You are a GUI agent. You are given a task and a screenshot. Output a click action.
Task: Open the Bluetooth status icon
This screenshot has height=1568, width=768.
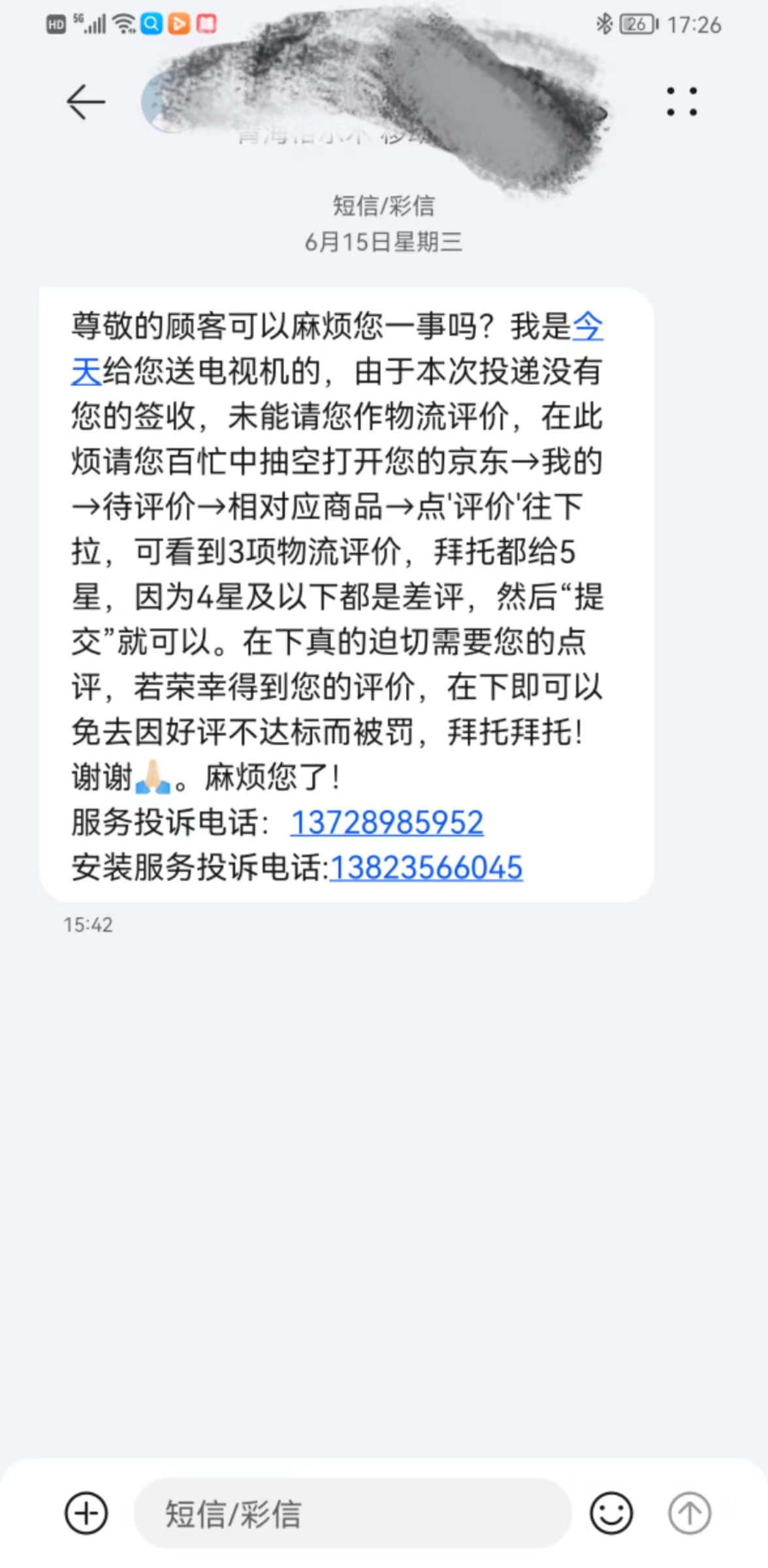(603, 24)
